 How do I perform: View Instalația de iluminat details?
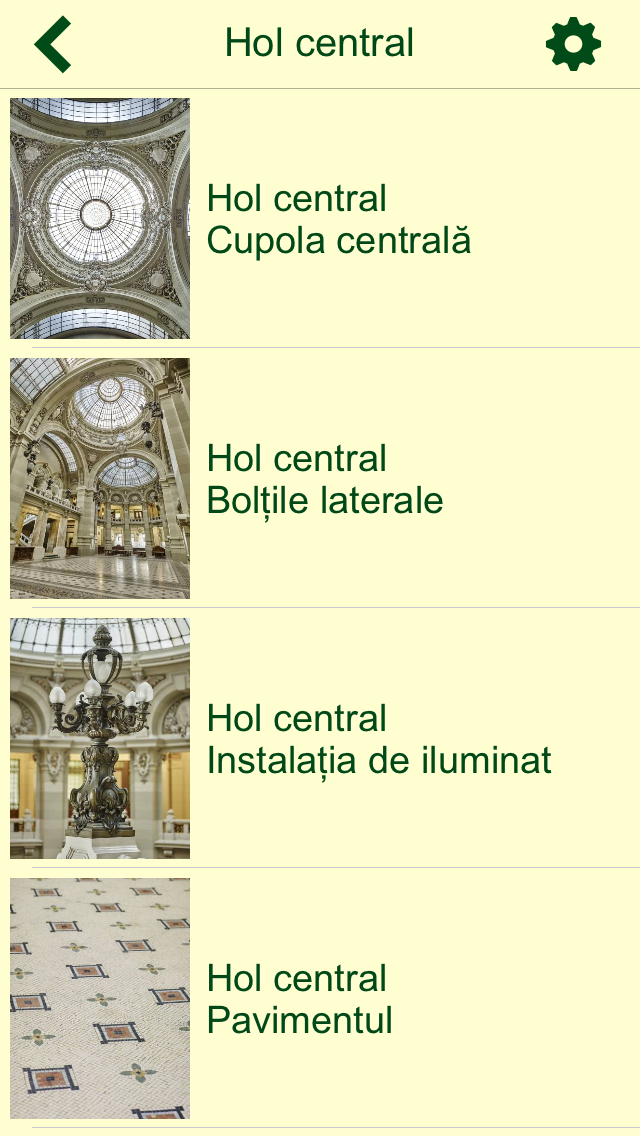378,740
